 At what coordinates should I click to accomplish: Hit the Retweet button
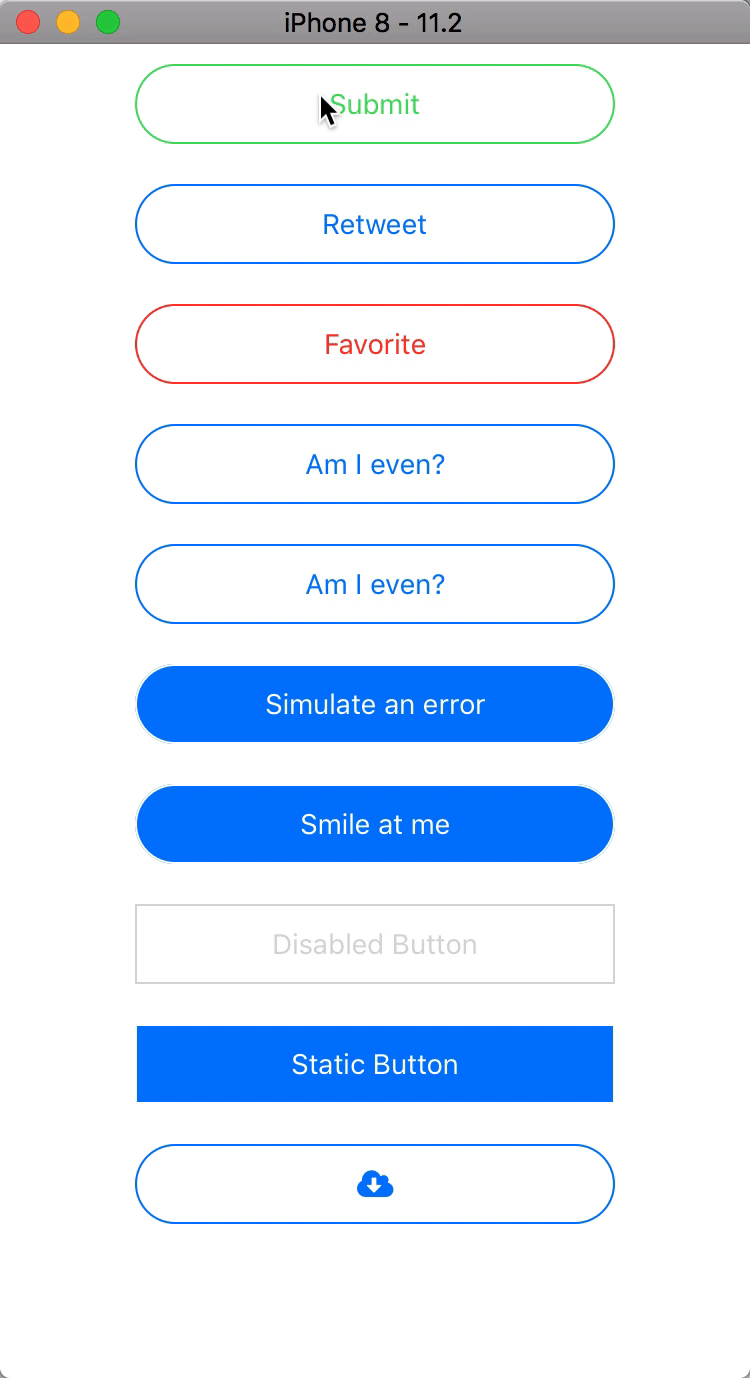pyautogui.click(x=375, y=224)
